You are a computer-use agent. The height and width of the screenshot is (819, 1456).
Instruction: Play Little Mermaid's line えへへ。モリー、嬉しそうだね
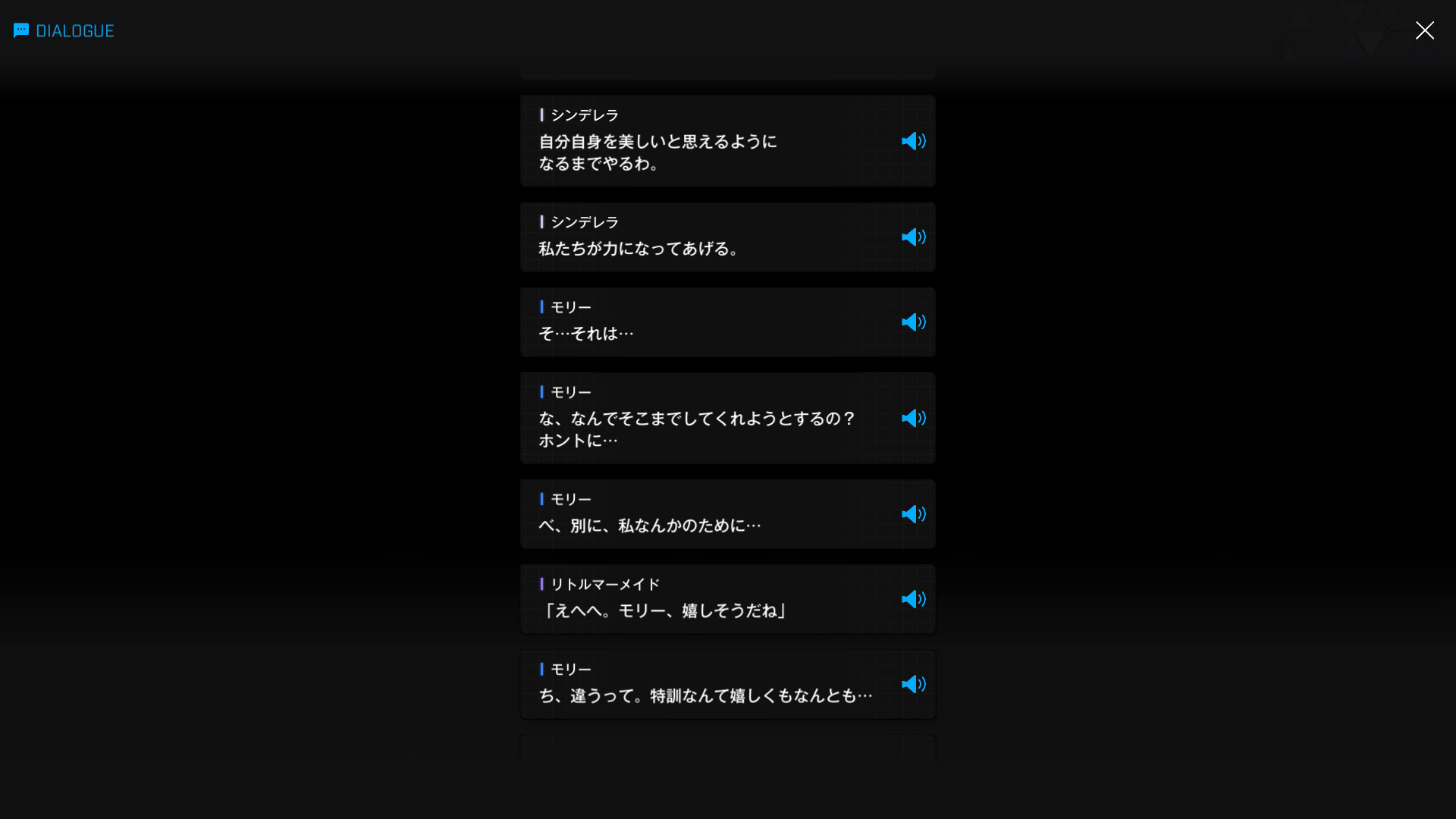click(913, 599)
